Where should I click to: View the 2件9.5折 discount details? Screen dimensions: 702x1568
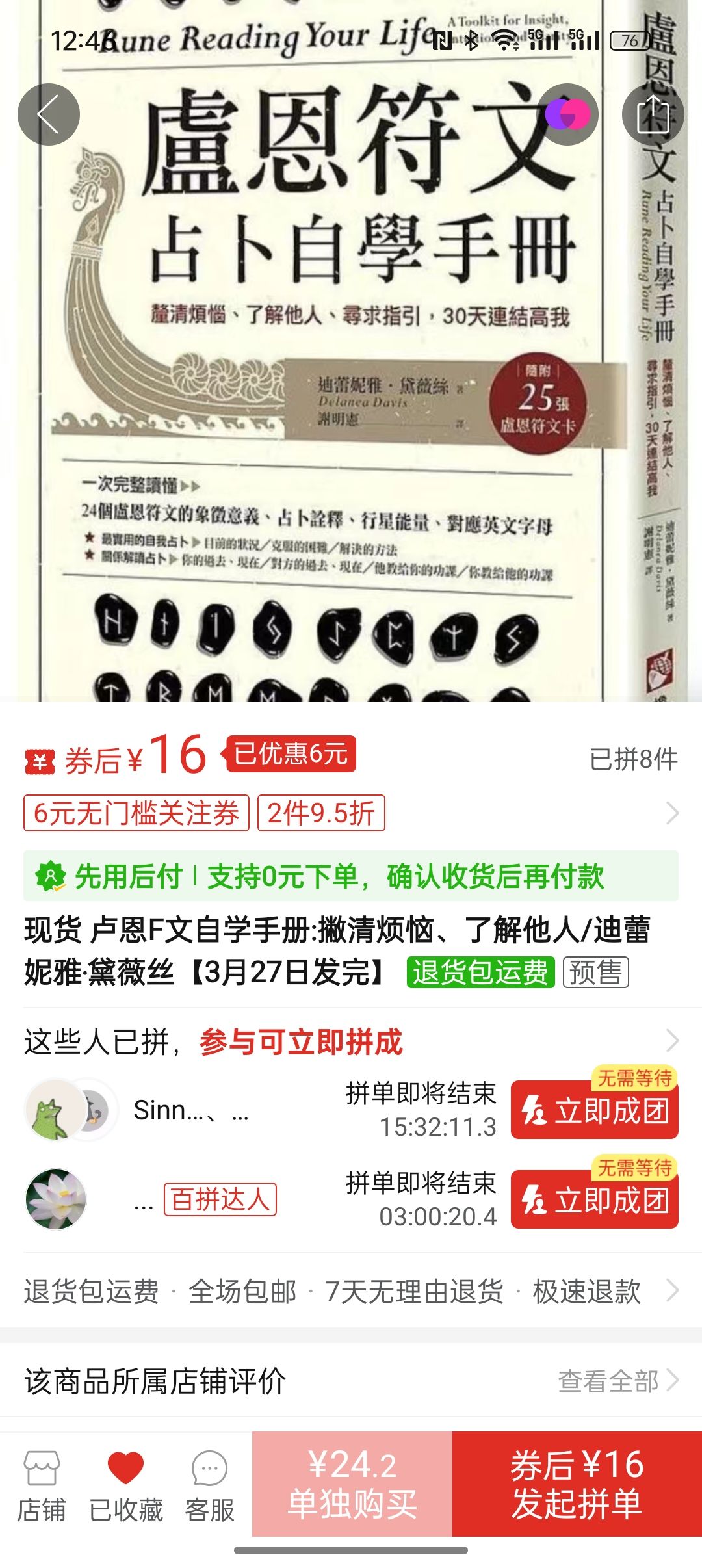tap(321, 813)
